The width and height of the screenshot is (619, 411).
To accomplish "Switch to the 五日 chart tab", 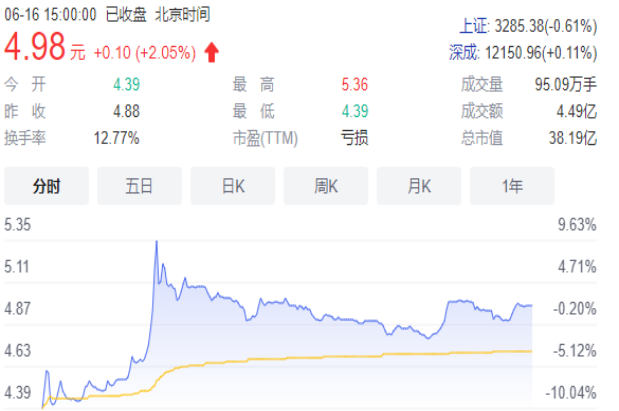I will coord(140,186).
